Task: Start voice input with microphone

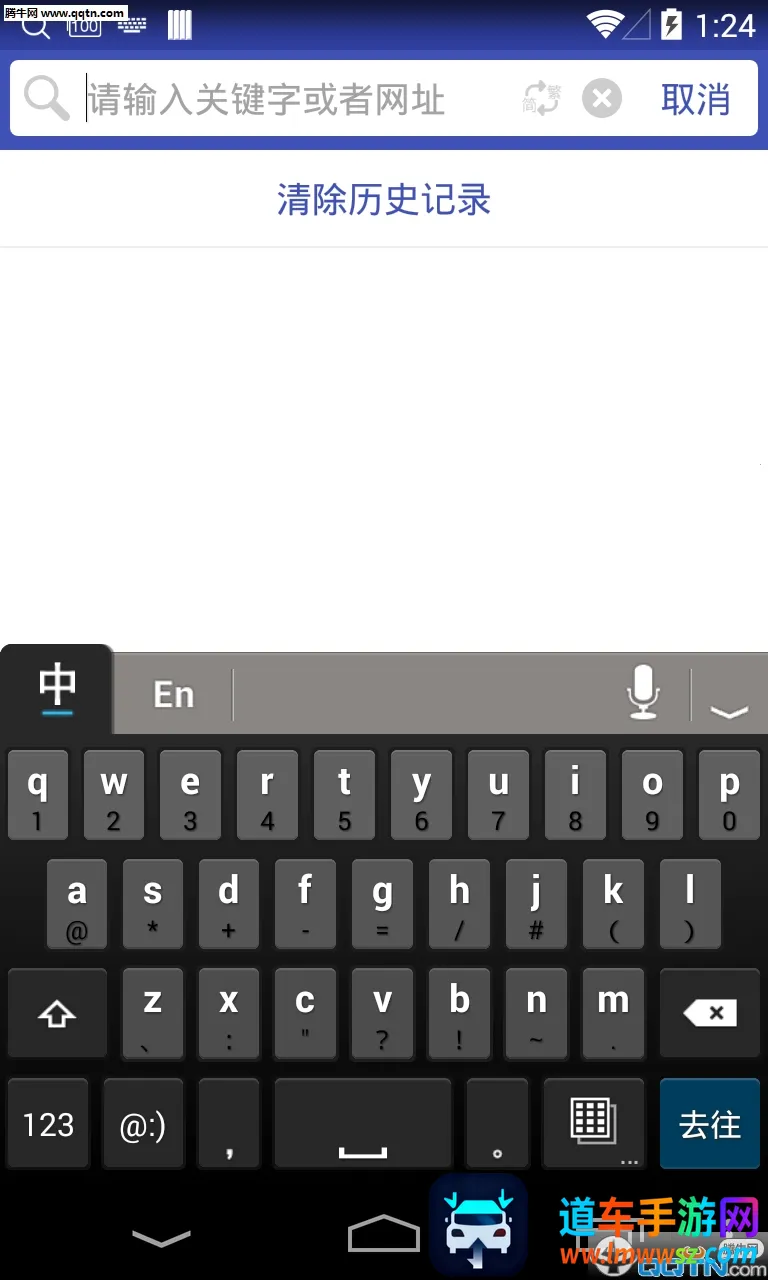Action: [x=643, y=692]
